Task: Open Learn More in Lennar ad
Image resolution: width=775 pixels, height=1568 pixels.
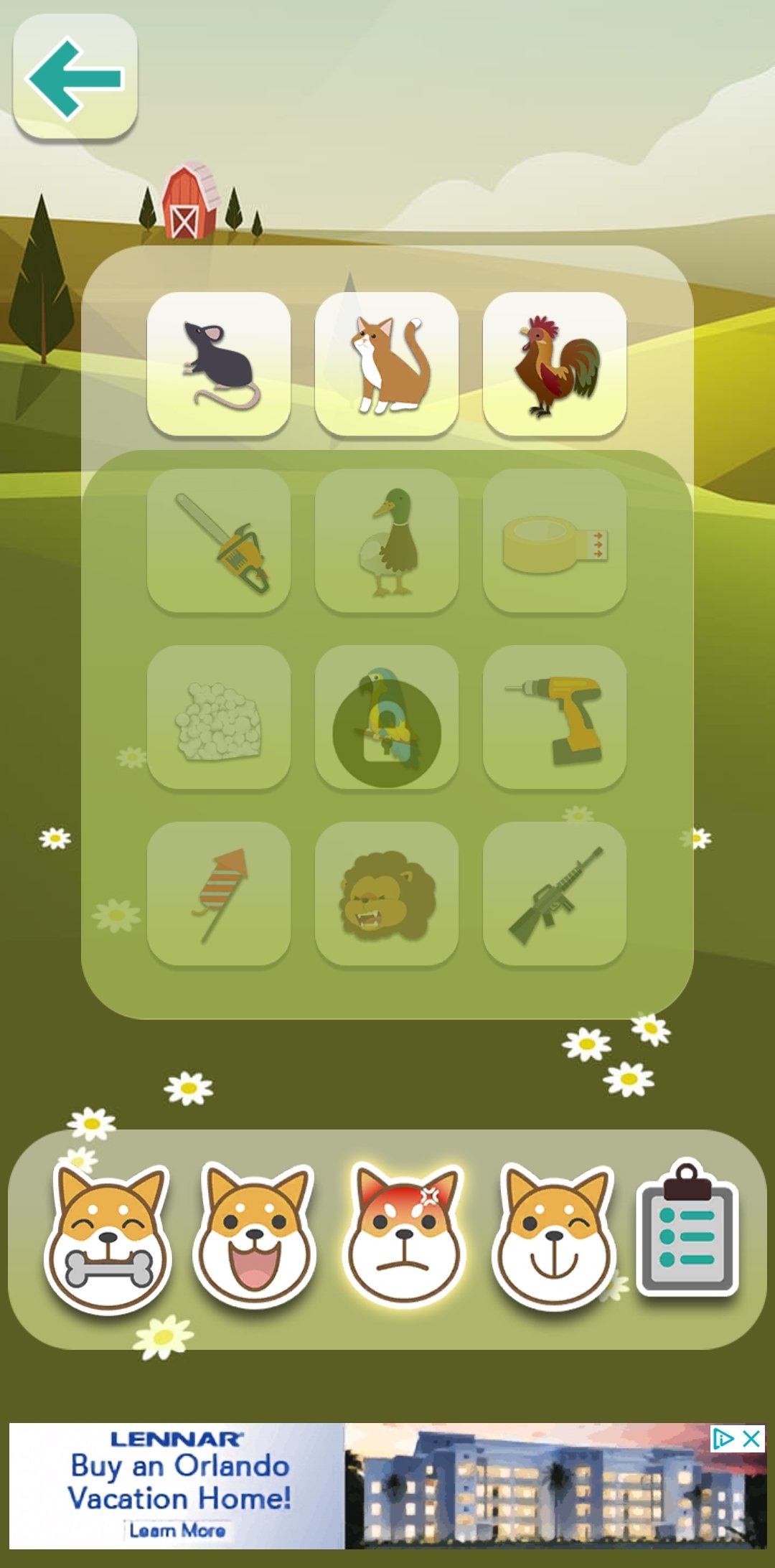Action: click(x=177, y=1531)
